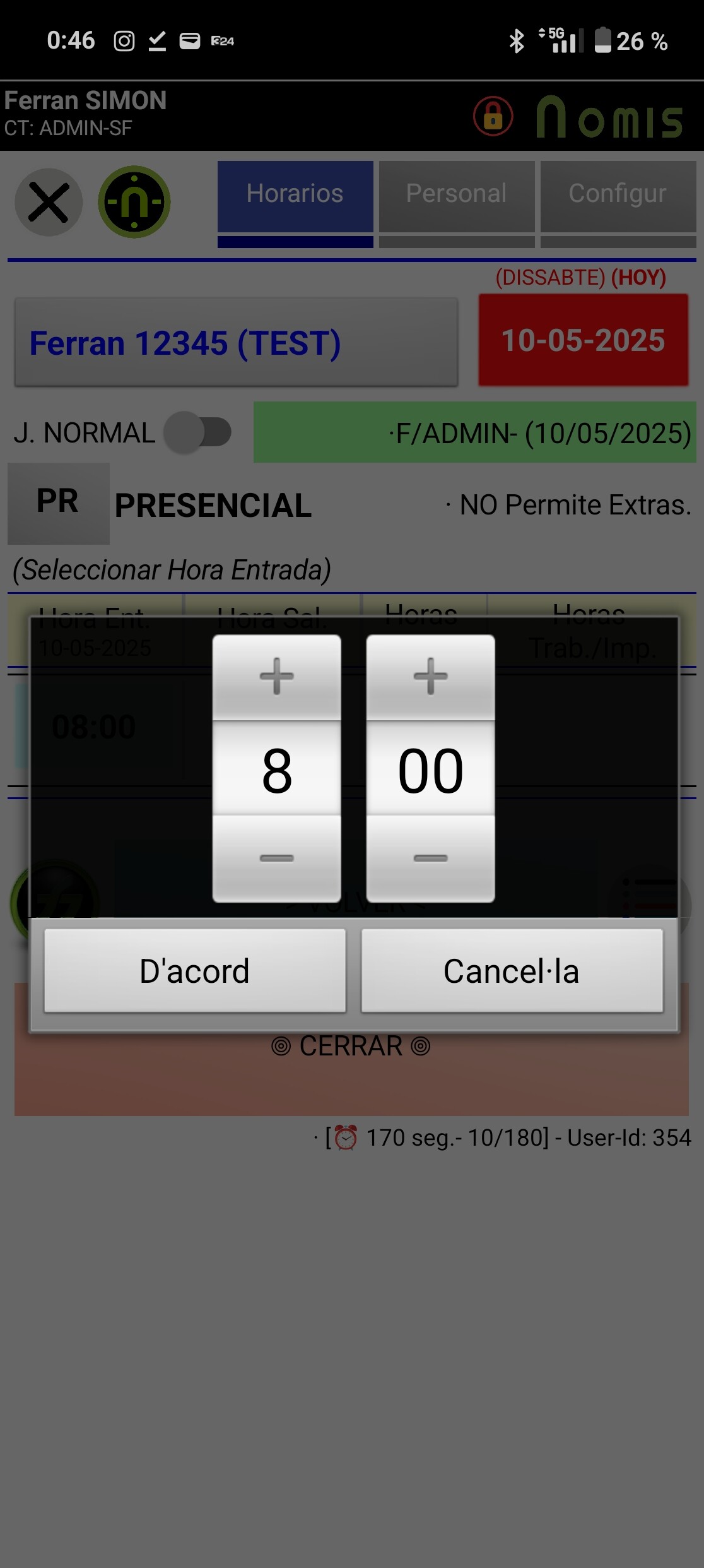
Task: Tap the hour number field showing 8
Action: 277,769
